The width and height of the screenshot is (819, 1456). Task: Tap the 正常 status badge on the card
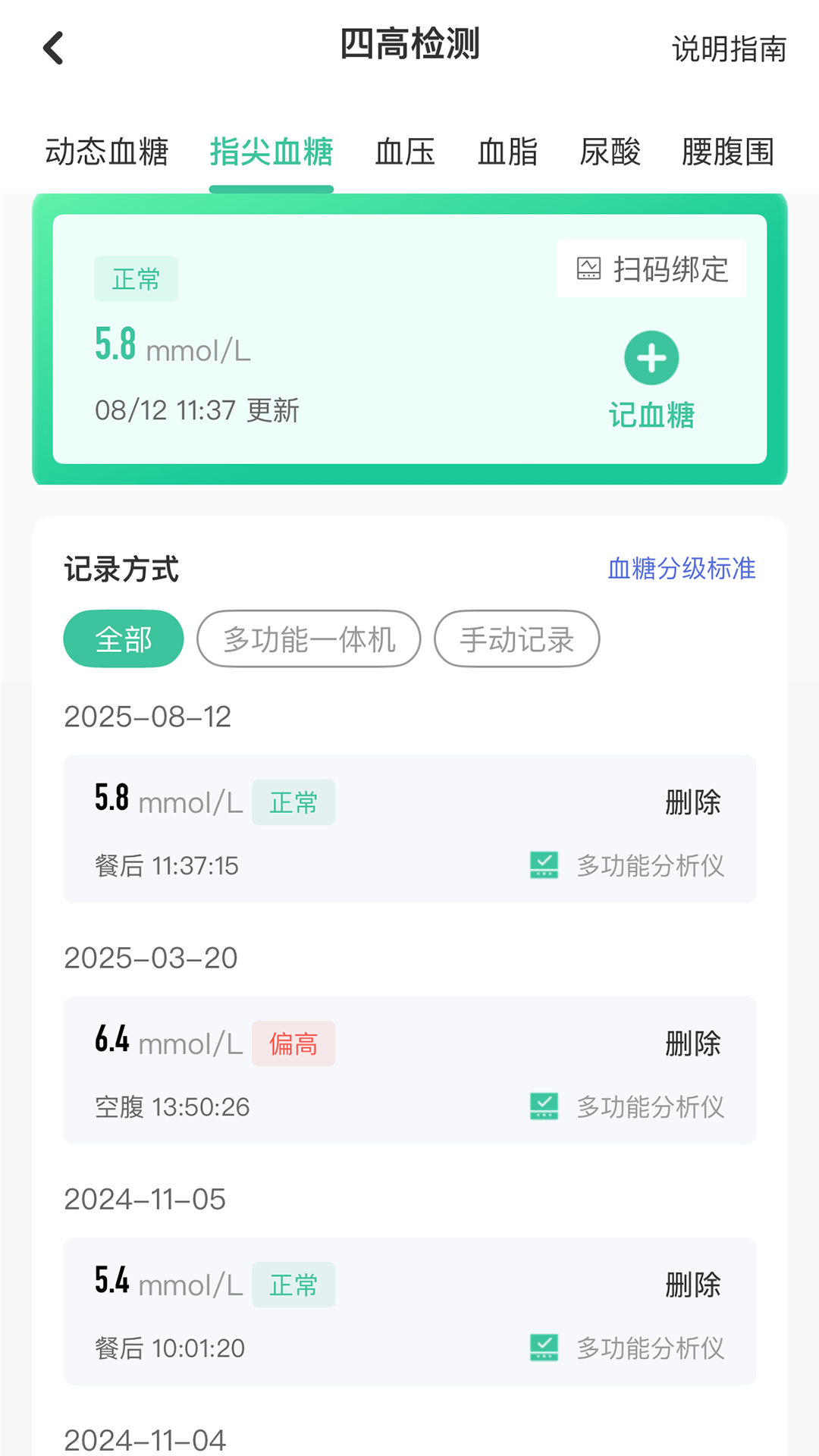coord(136,279)
